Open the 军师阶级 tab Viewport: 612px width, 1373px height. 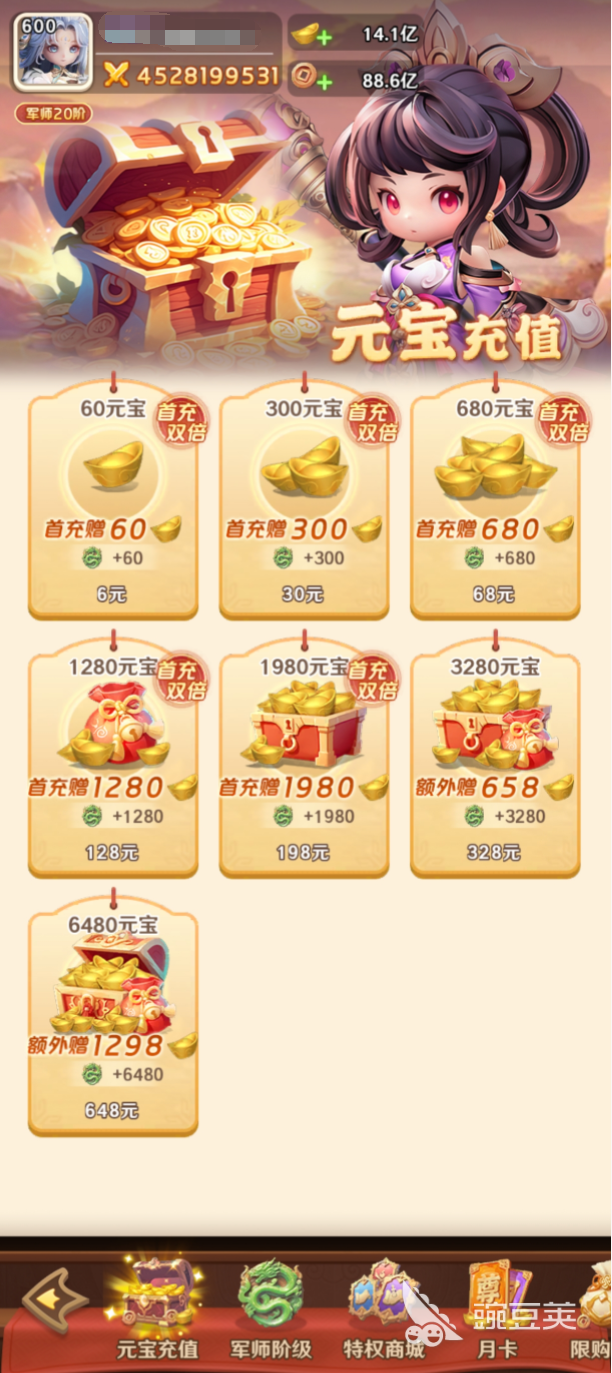click(x=272, y=1308)
